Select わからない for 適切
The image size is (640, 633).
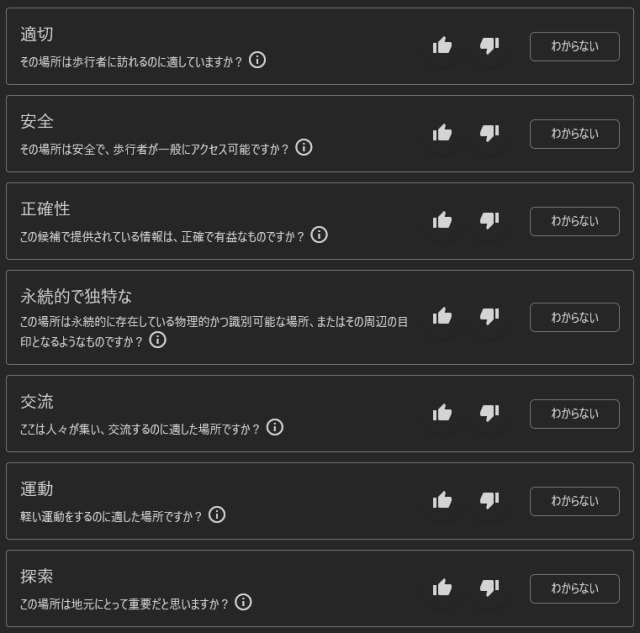point(574,46)
